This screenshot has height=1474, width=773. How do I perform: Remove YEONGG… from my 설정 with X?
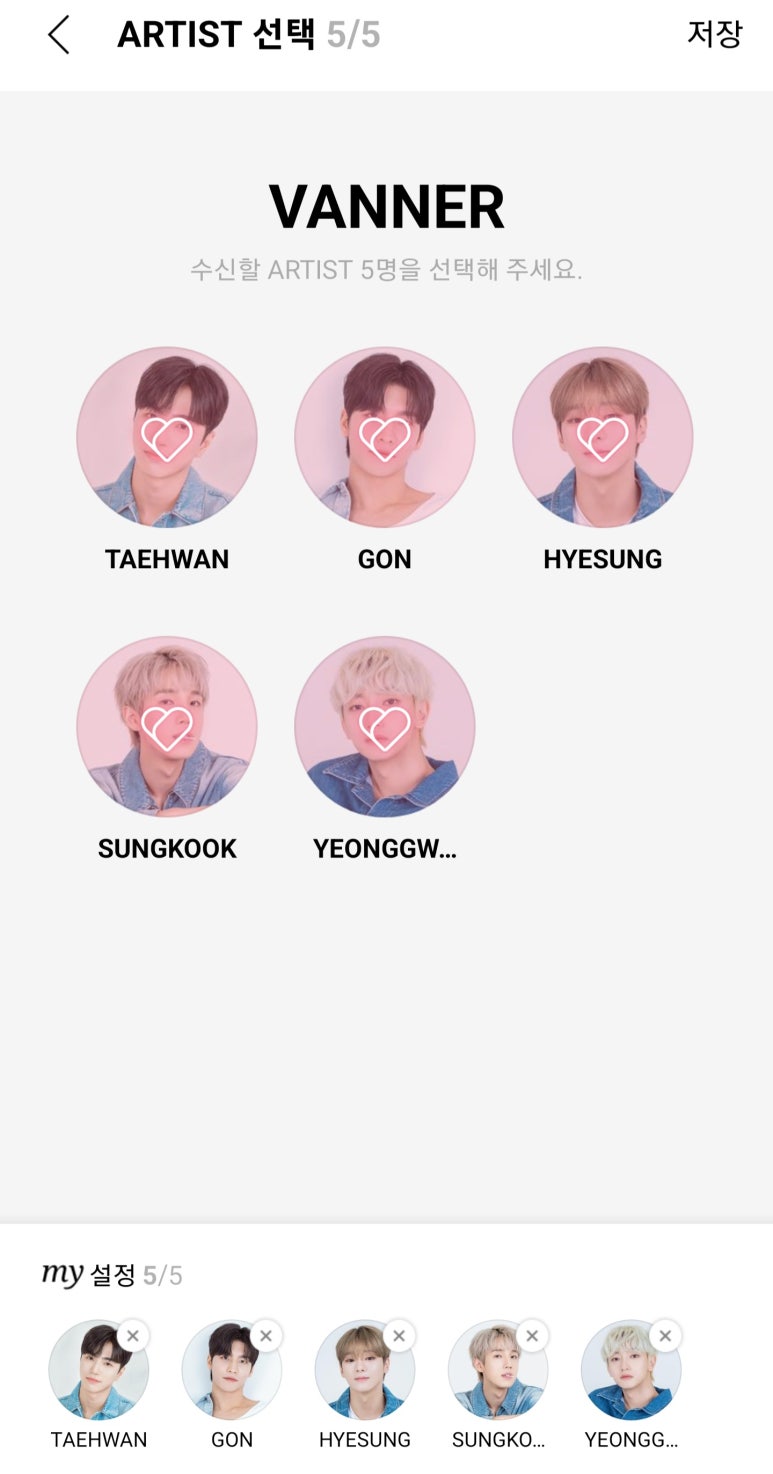pos(665,1336)
